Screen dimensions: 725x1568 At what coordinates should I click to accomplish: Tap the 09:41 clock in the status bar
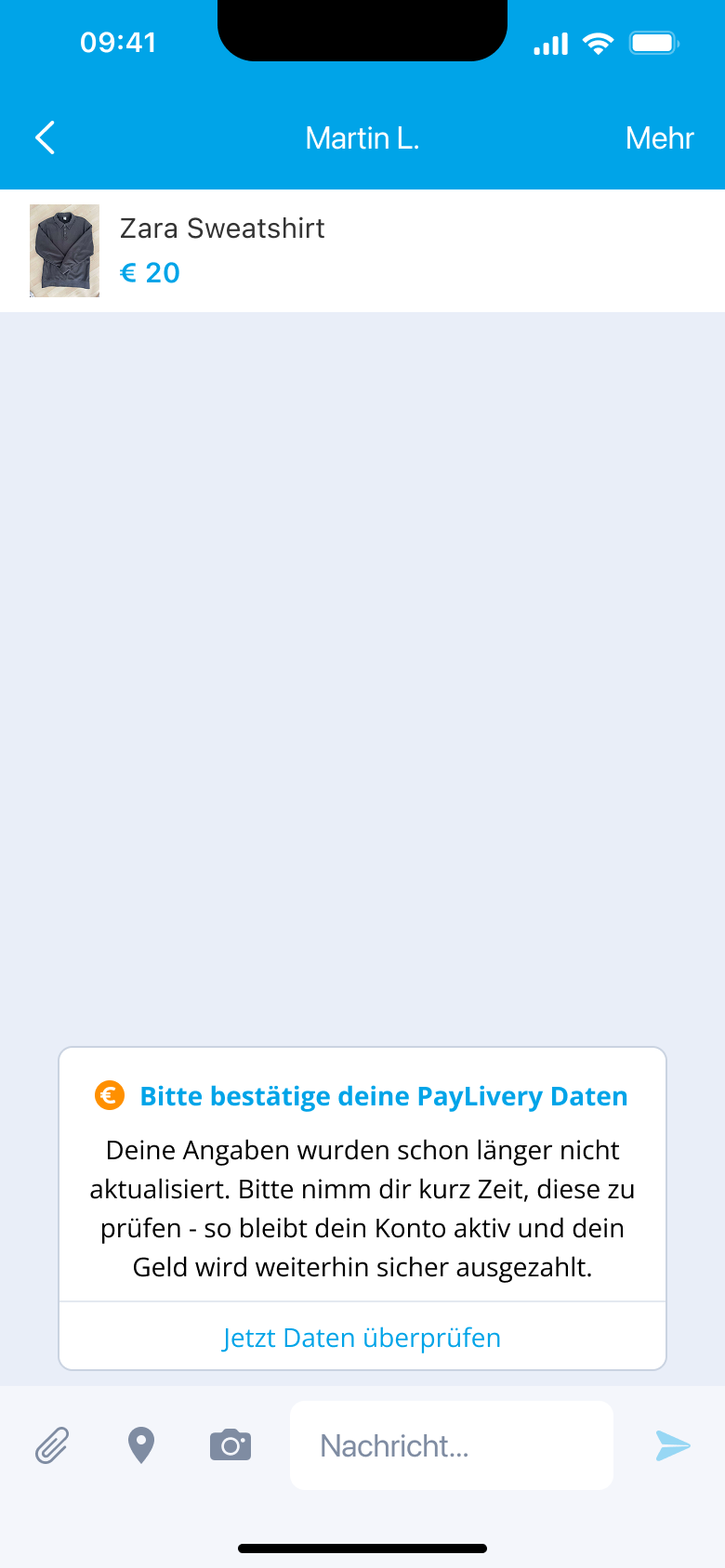click(118, 42)
